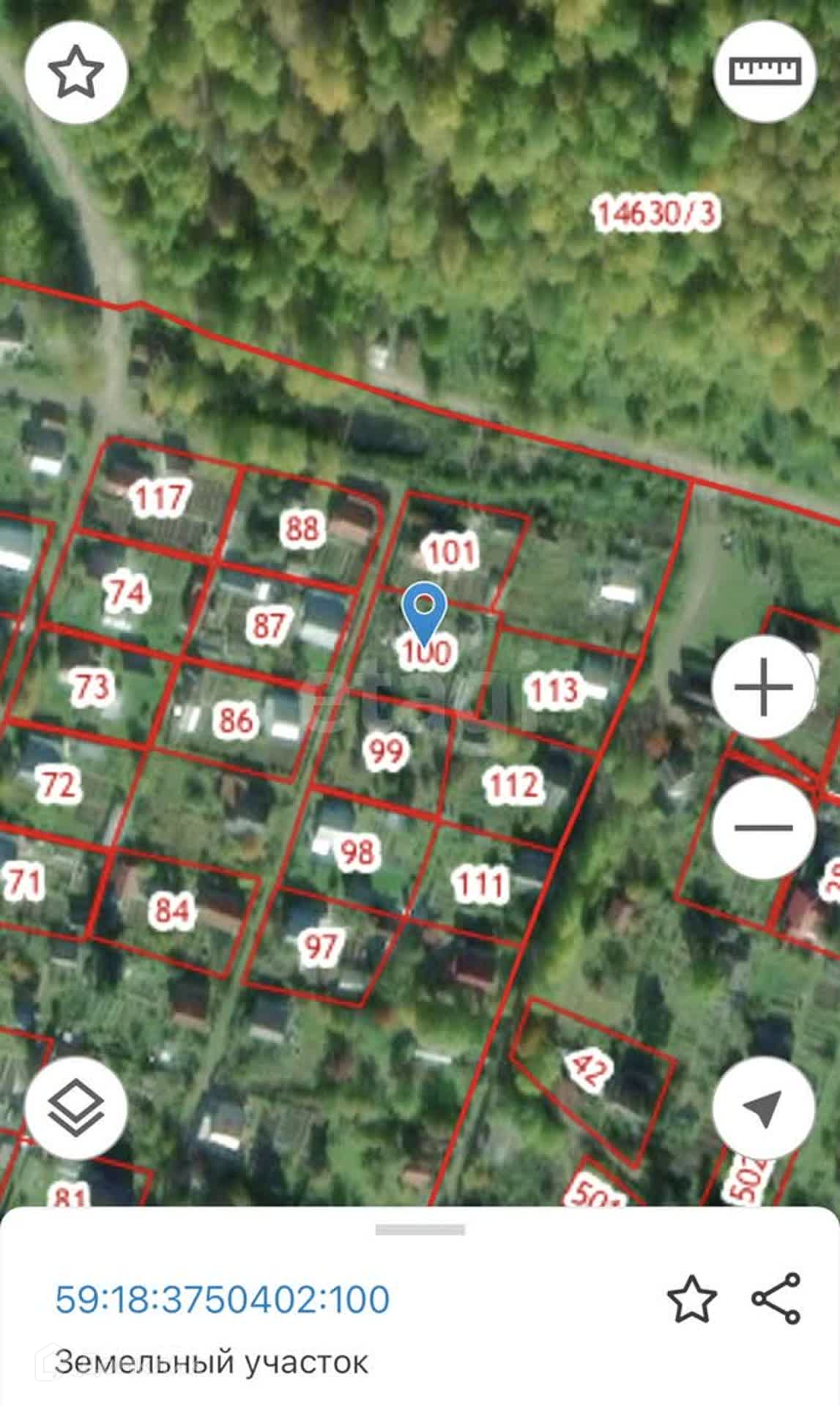
Task: Add parcel 59:18:3750402:100 to favorites
Action: (x=691, y=1300)
